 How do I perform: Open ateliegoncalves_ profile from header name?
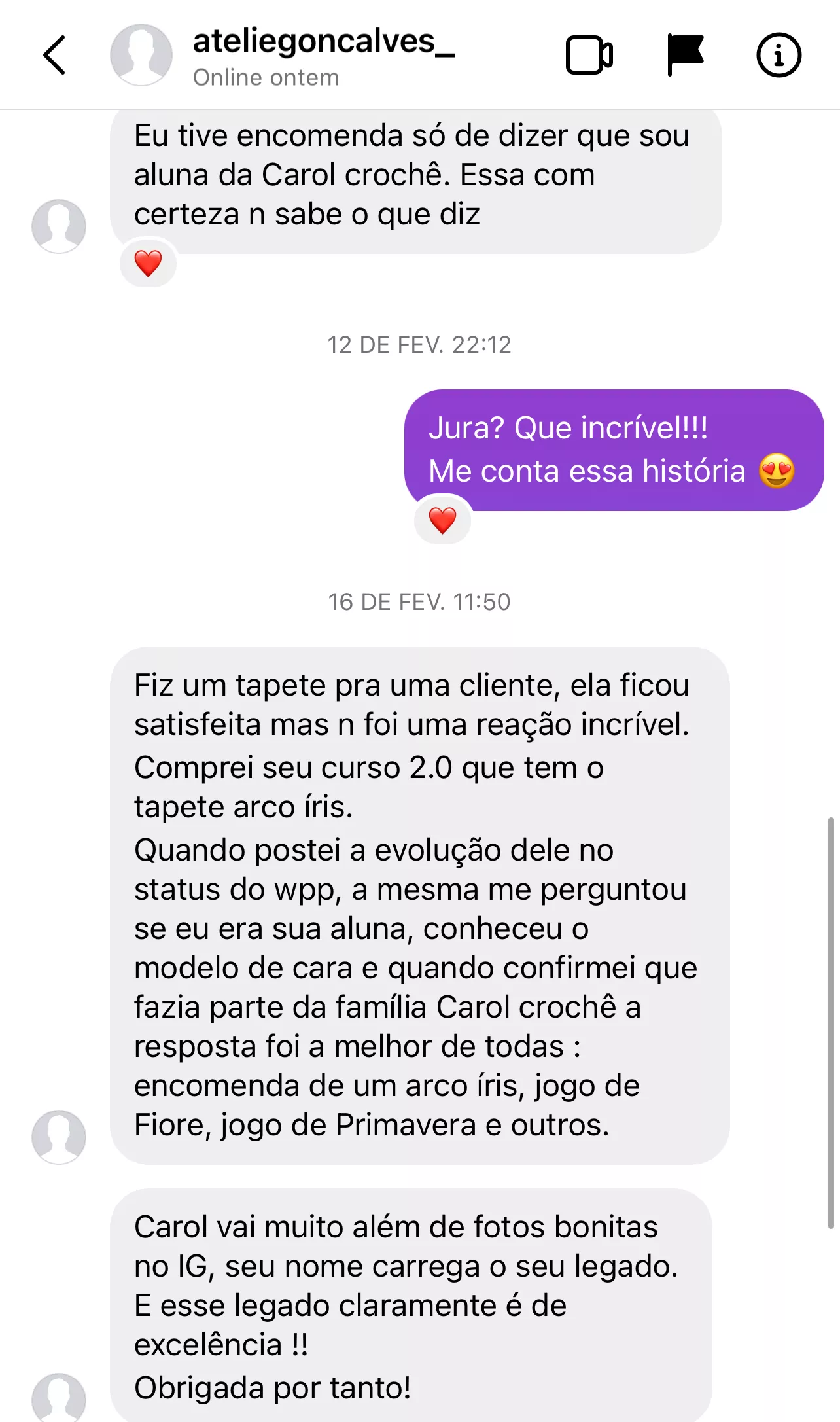coord(323,42)
